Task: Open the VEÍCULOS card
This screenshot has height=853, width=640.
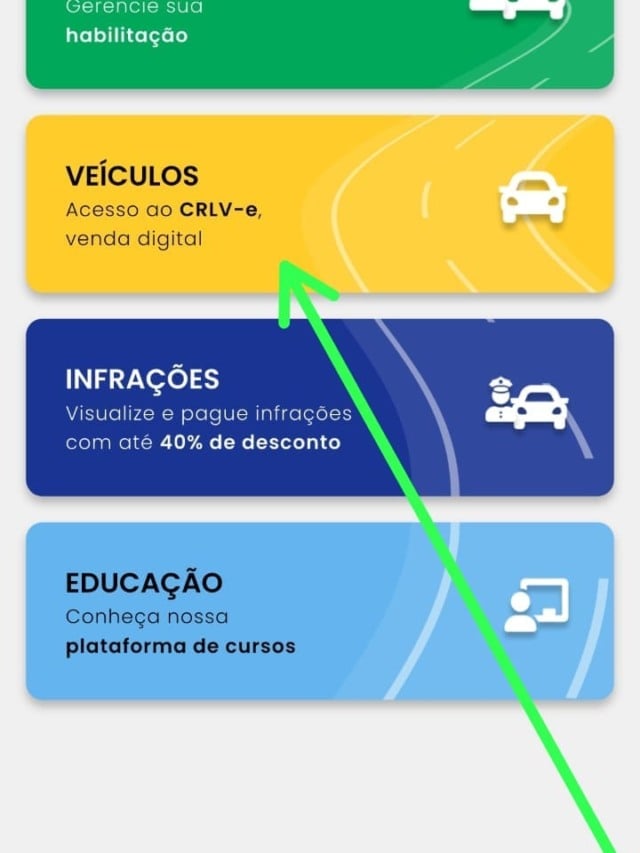Action: 320,204
